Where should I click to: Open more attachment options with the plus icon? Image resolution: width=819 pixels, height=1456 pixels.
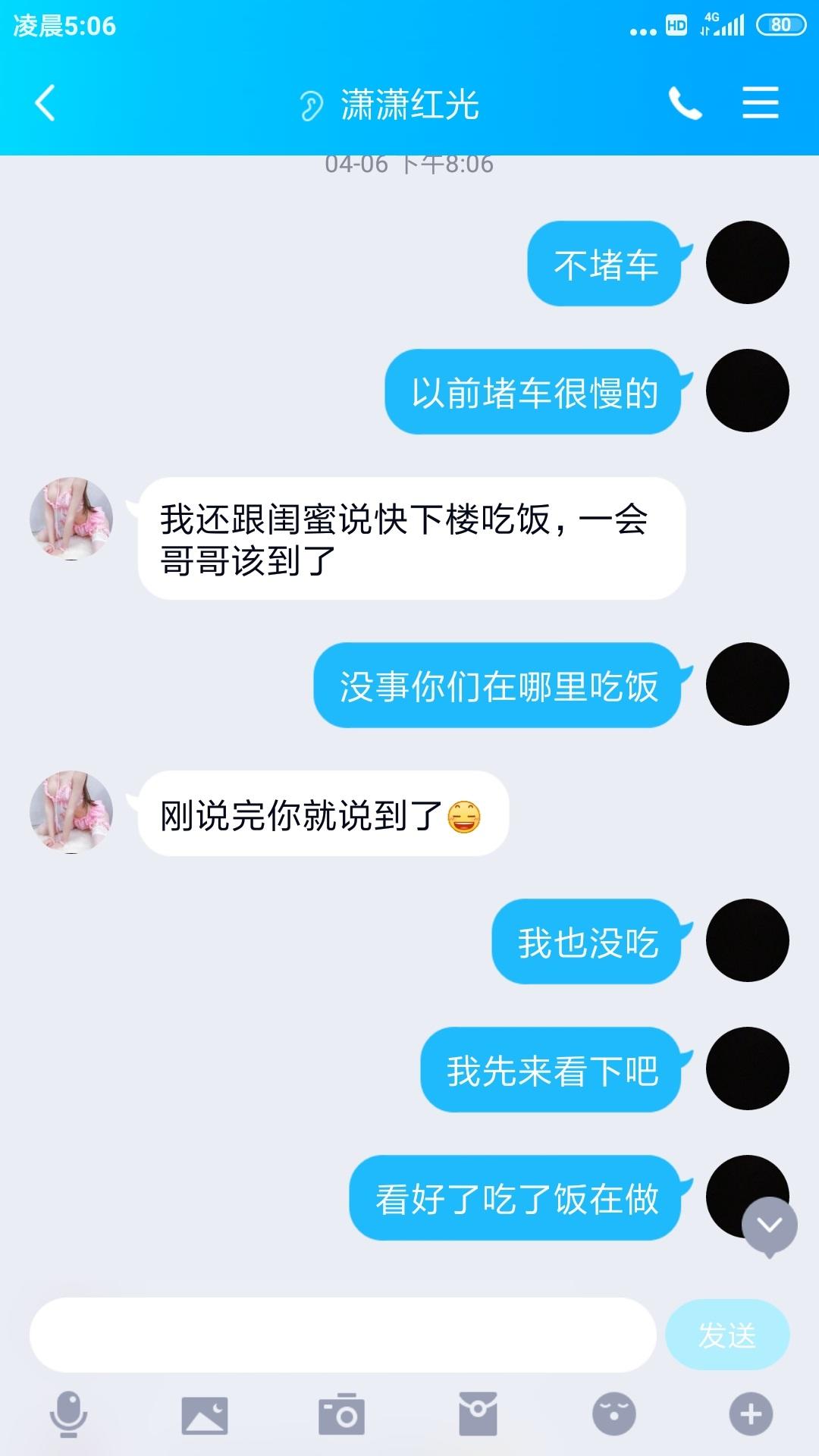[751, 1414]
